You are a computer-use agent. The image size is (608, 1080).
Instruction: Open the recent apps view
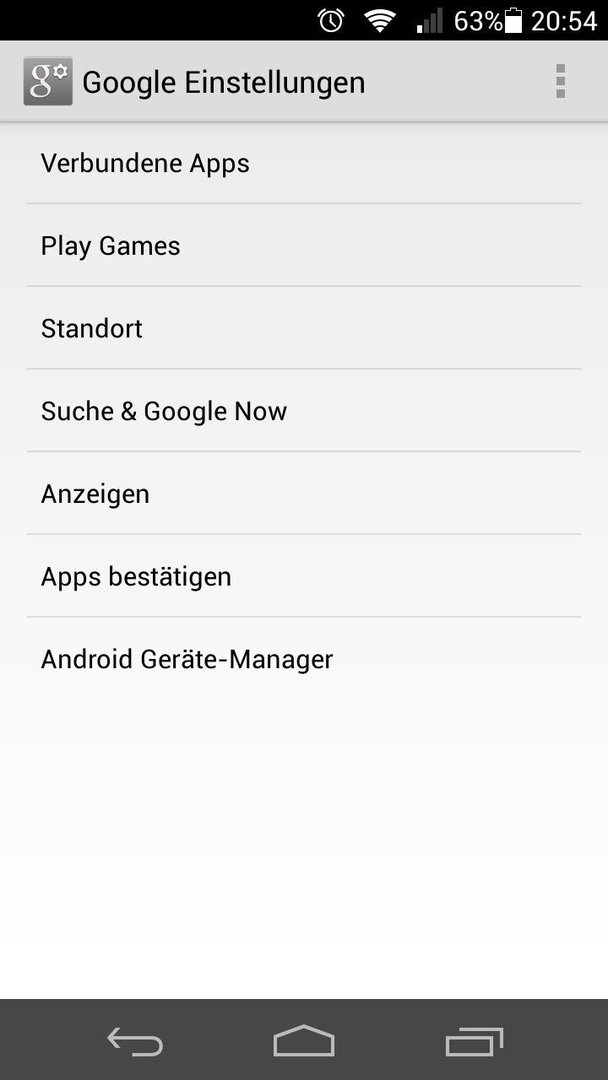click(x=474, y=1041)
